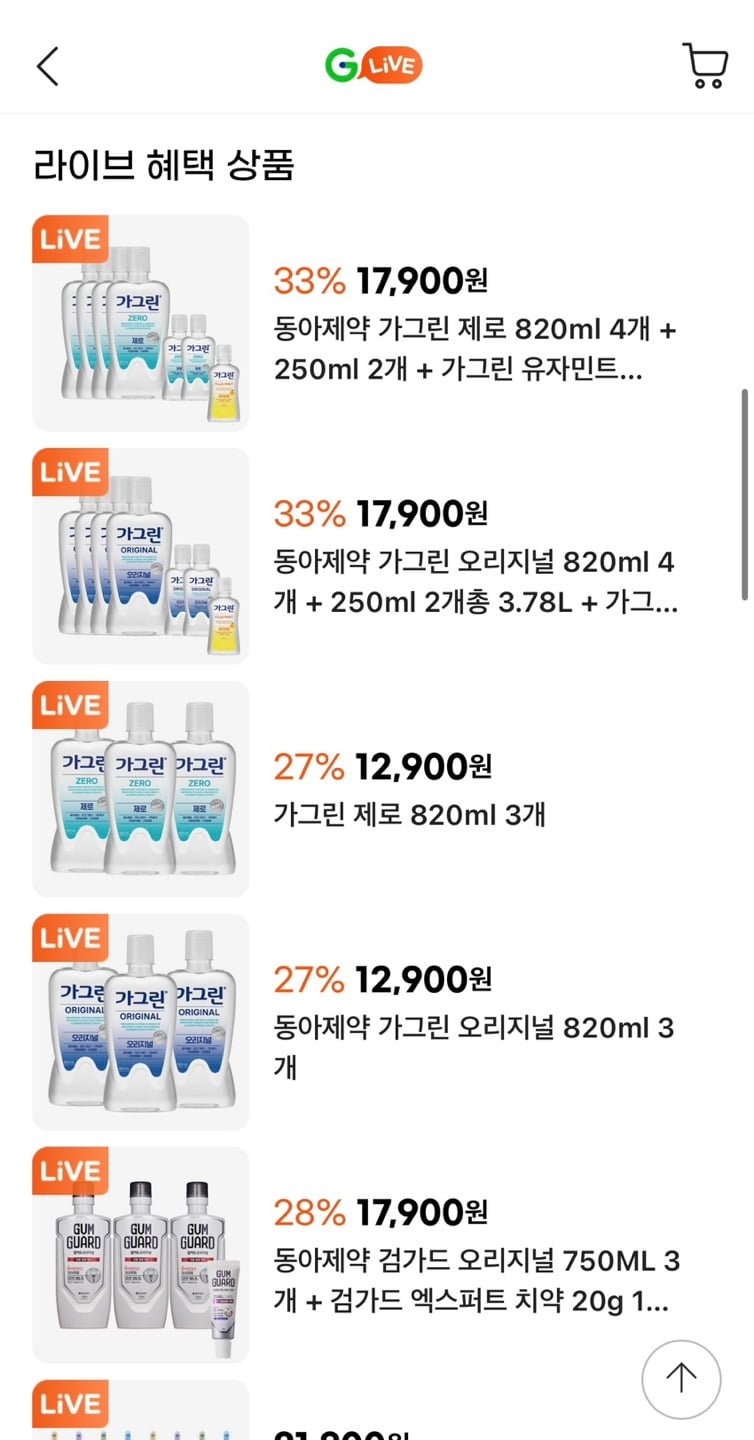Open 검가드 오리지널 750ML 3개 product

pos(475,1280)
